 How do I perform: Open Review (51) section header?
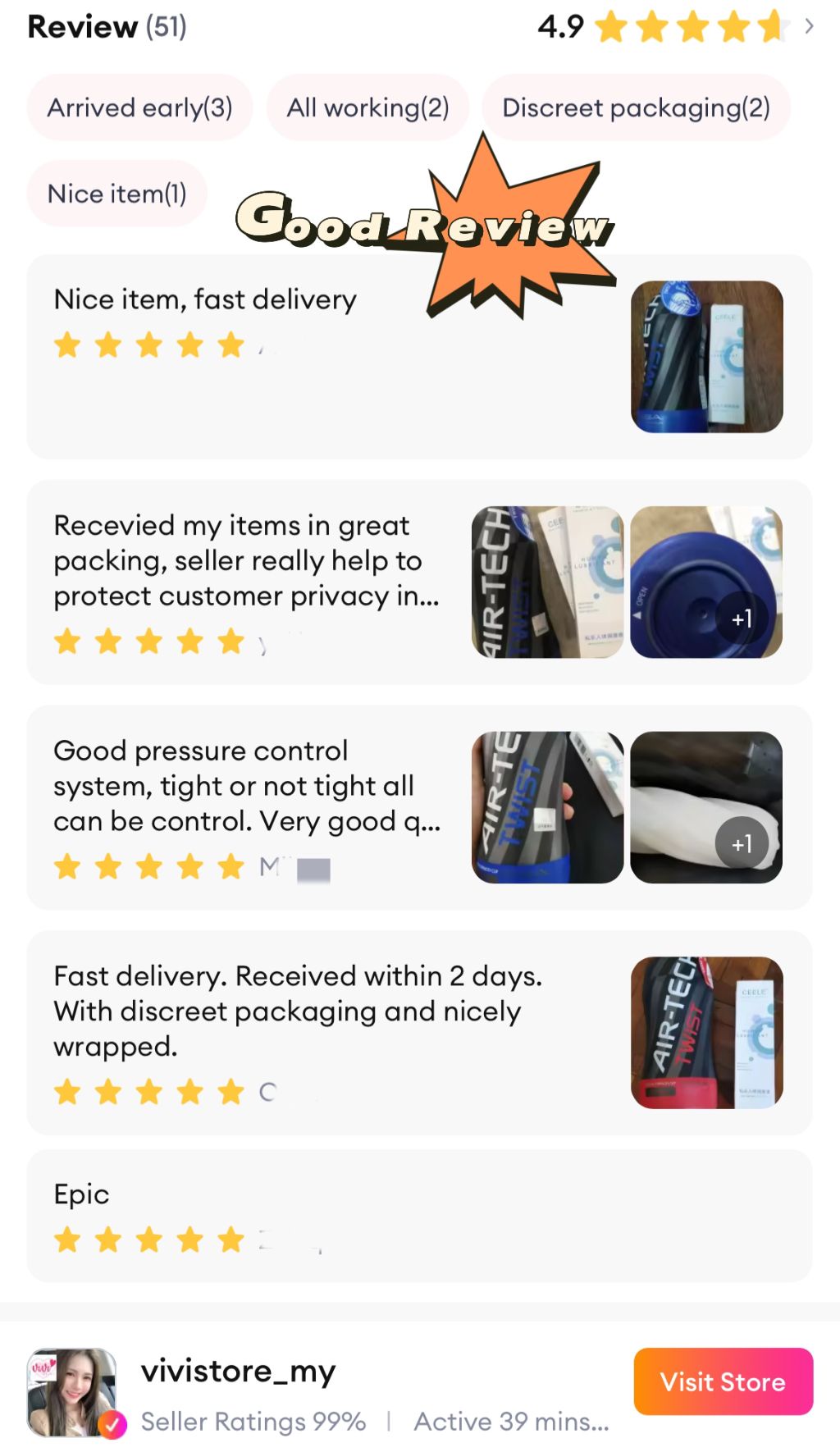coord(105,26)
